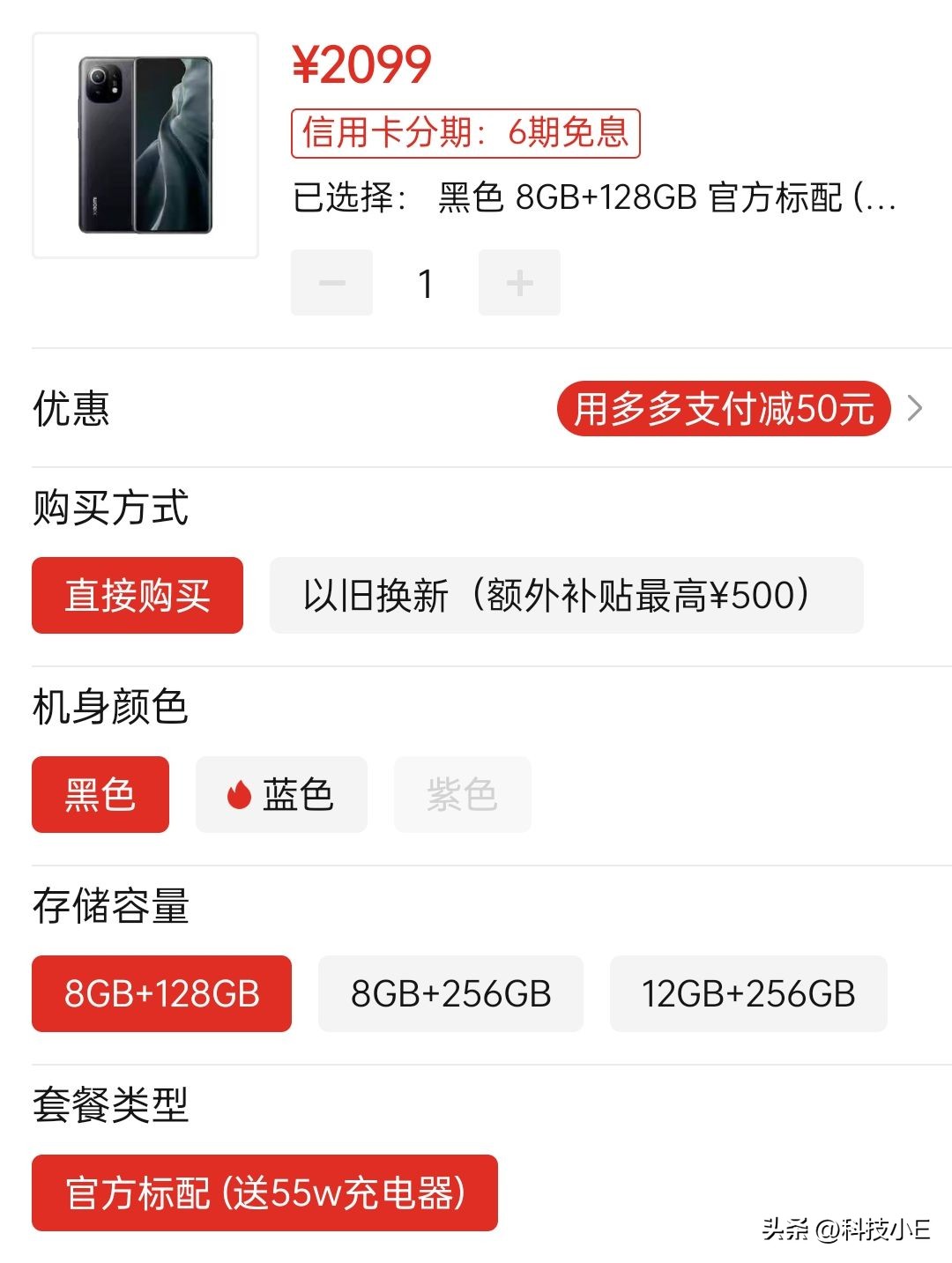952x1263 pixels.
Task: Tap the flame icon next to 蓝色
Action: 234,794
